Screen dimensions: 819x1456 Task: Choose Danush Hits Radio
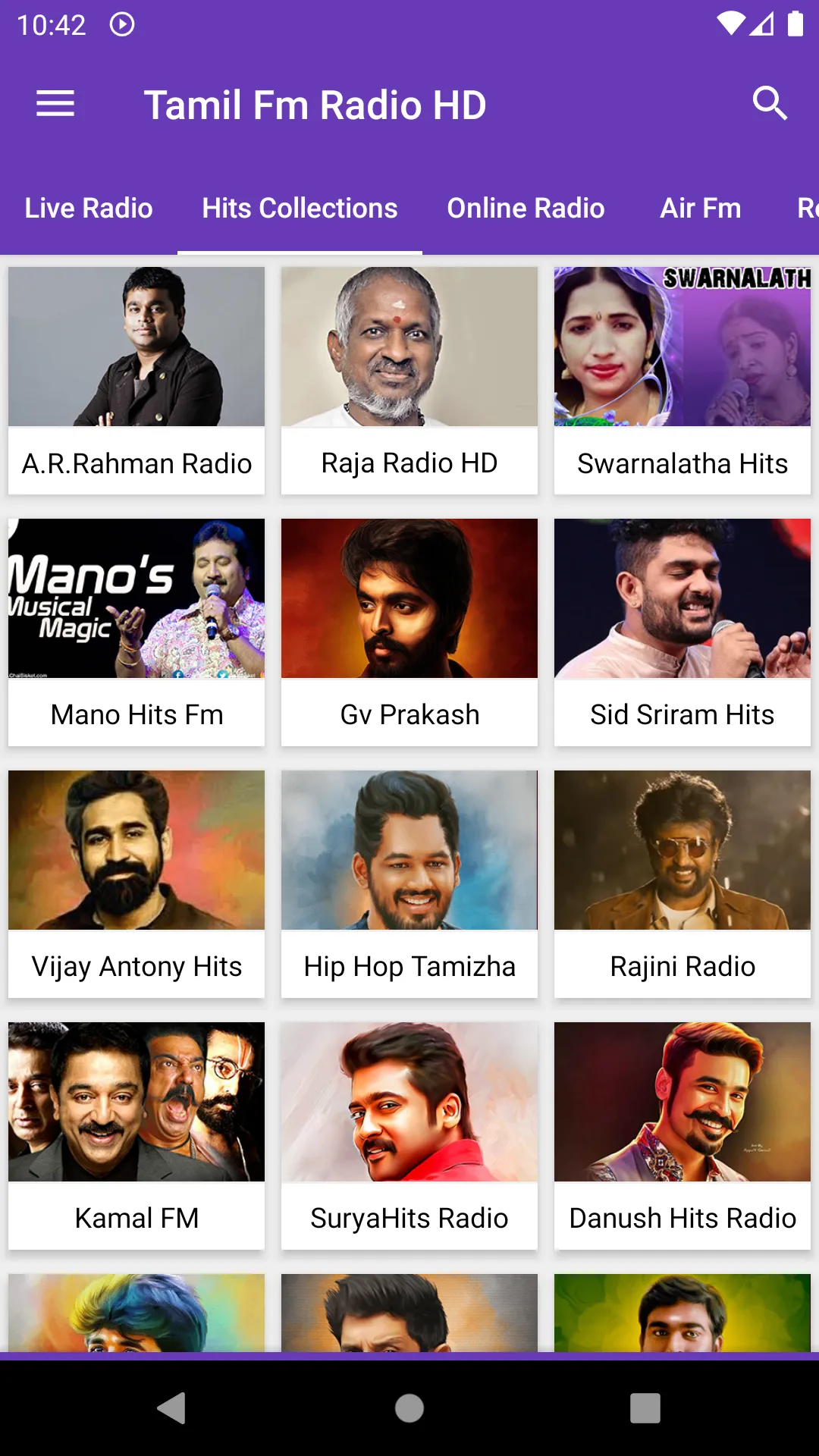click(682, 1136)
